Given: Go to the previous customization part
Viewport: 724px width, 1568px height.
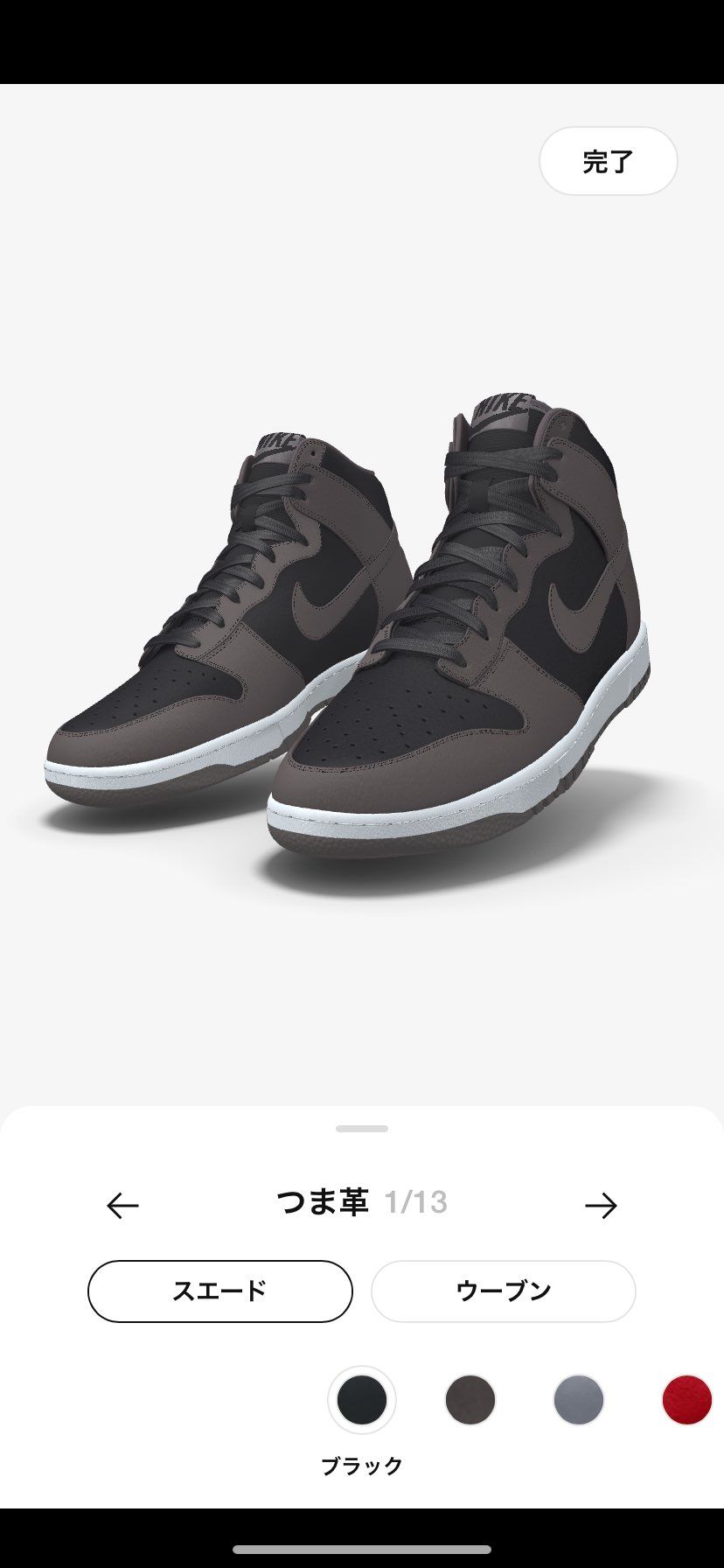Looking at the screenshot, I should (122, 1206).
